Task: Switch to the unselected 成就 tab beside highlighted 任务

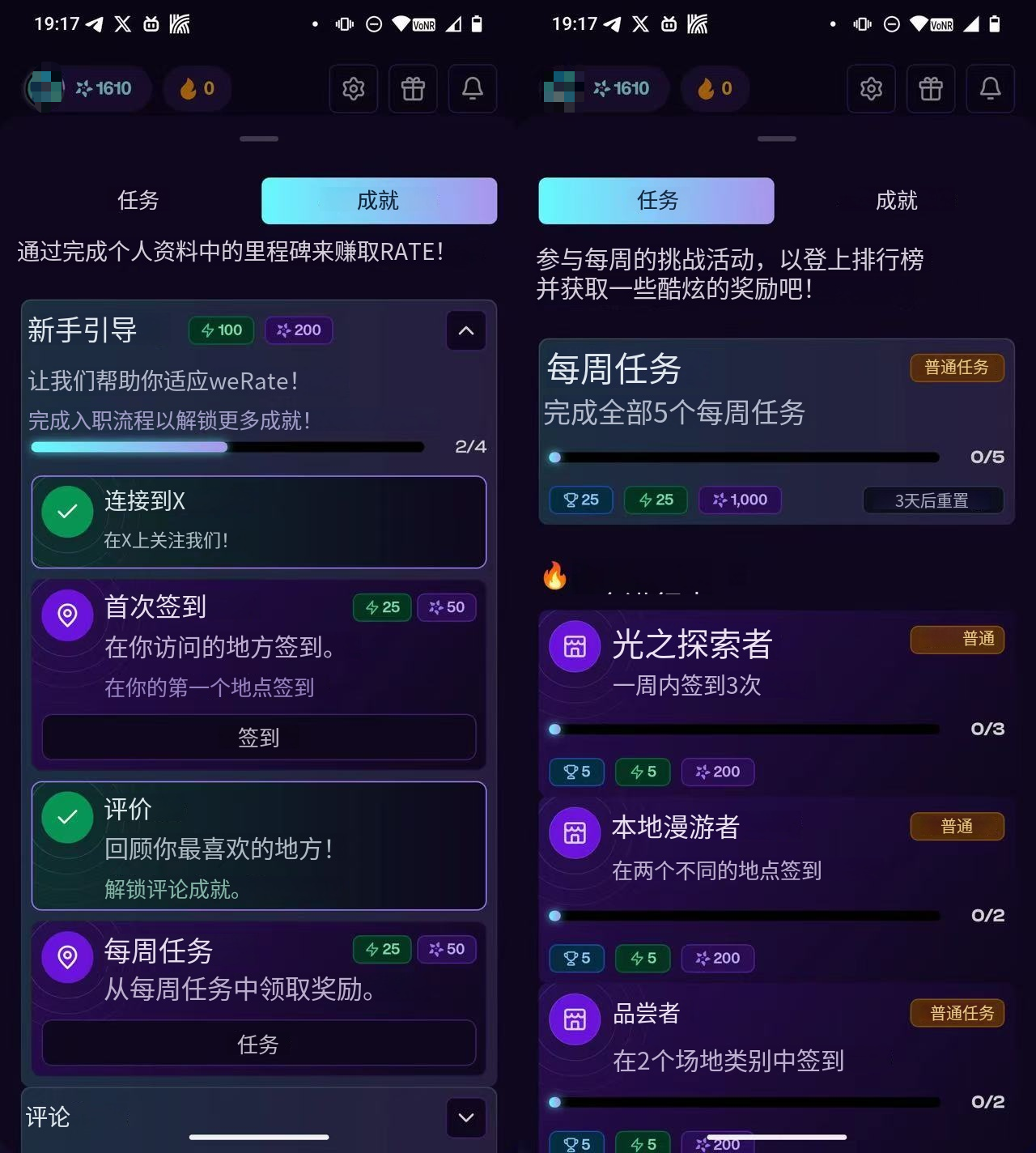Action: pyautogui.click(x=896, y=201)
